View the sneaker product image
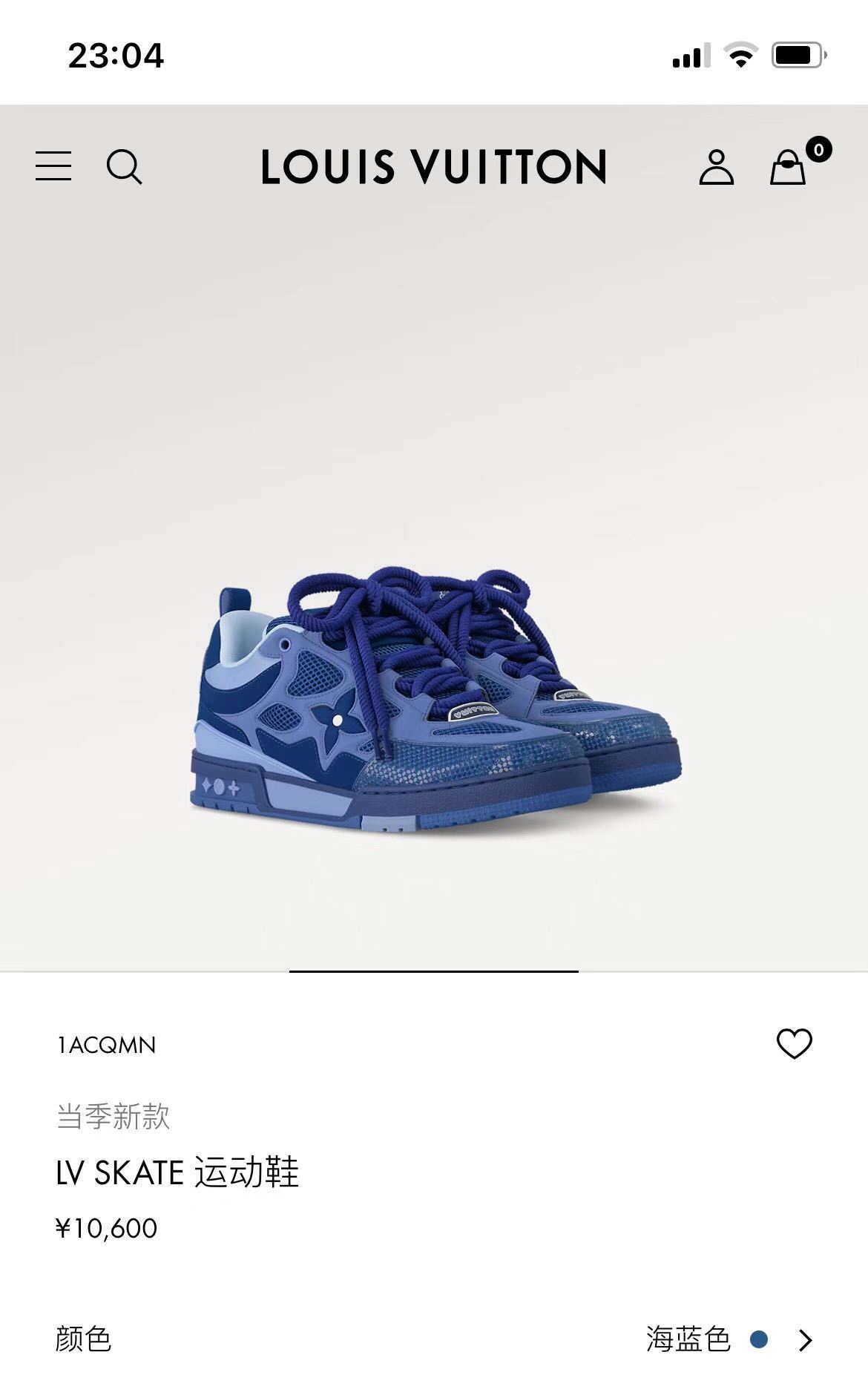868x1395 pixels. [434, 700]
